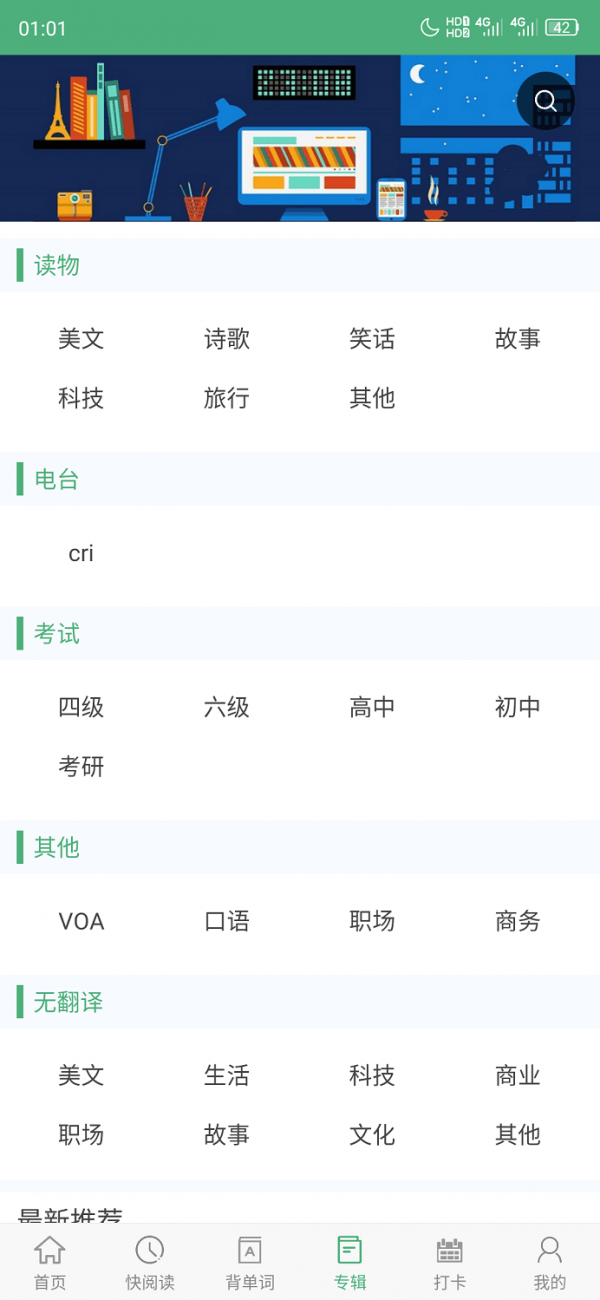The image size is (600, 1300).
Task: Open the 背单词 tab
Action: pyautogui.click(x=250, y=1262)
